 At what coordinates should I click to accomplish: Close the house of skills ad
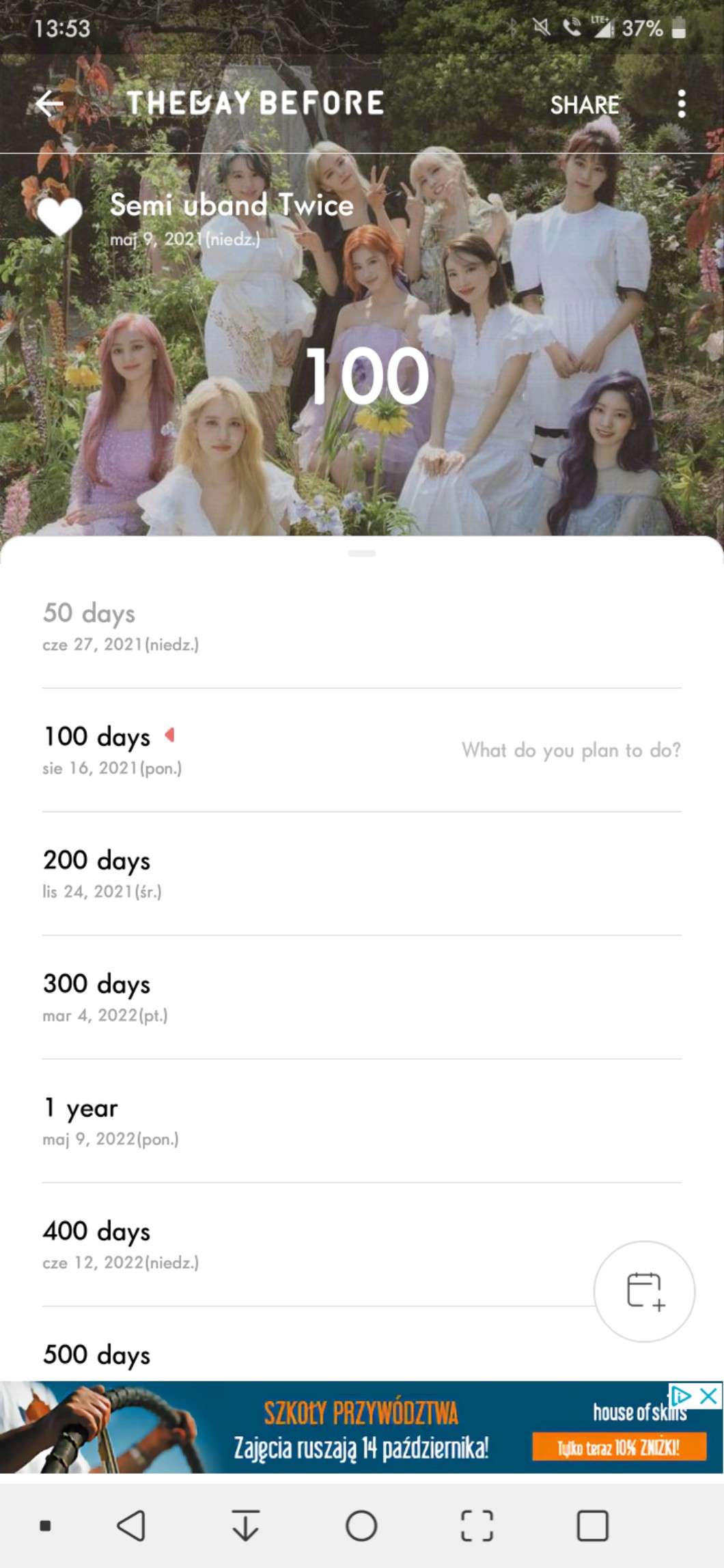coord(709,1396)
